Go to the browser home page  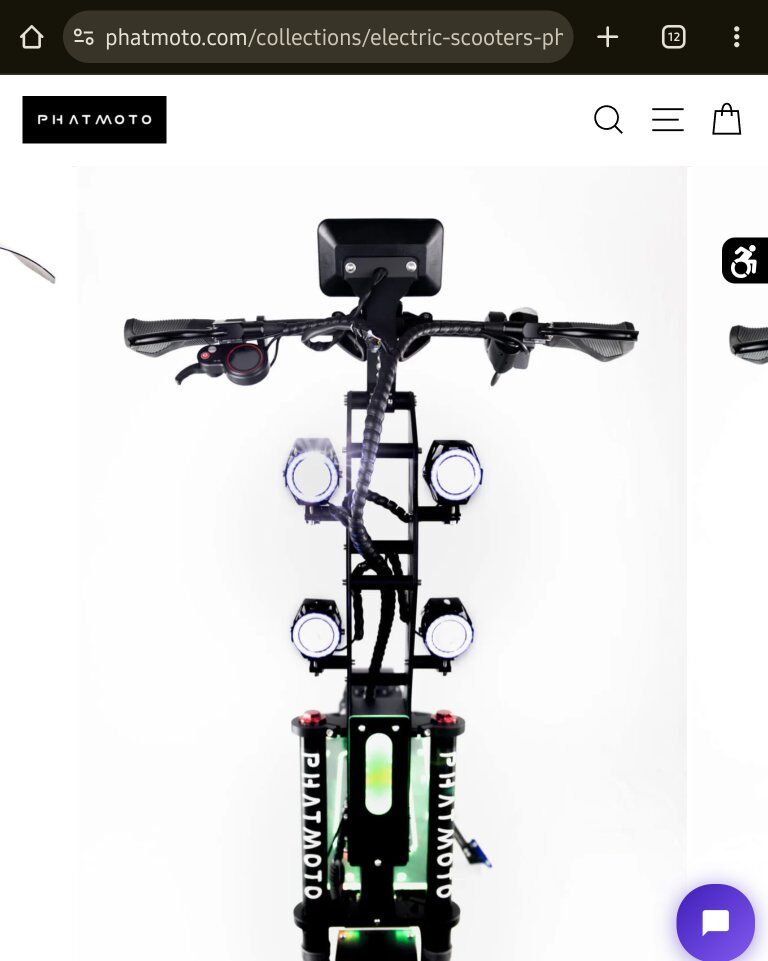(x=32, y=38)
